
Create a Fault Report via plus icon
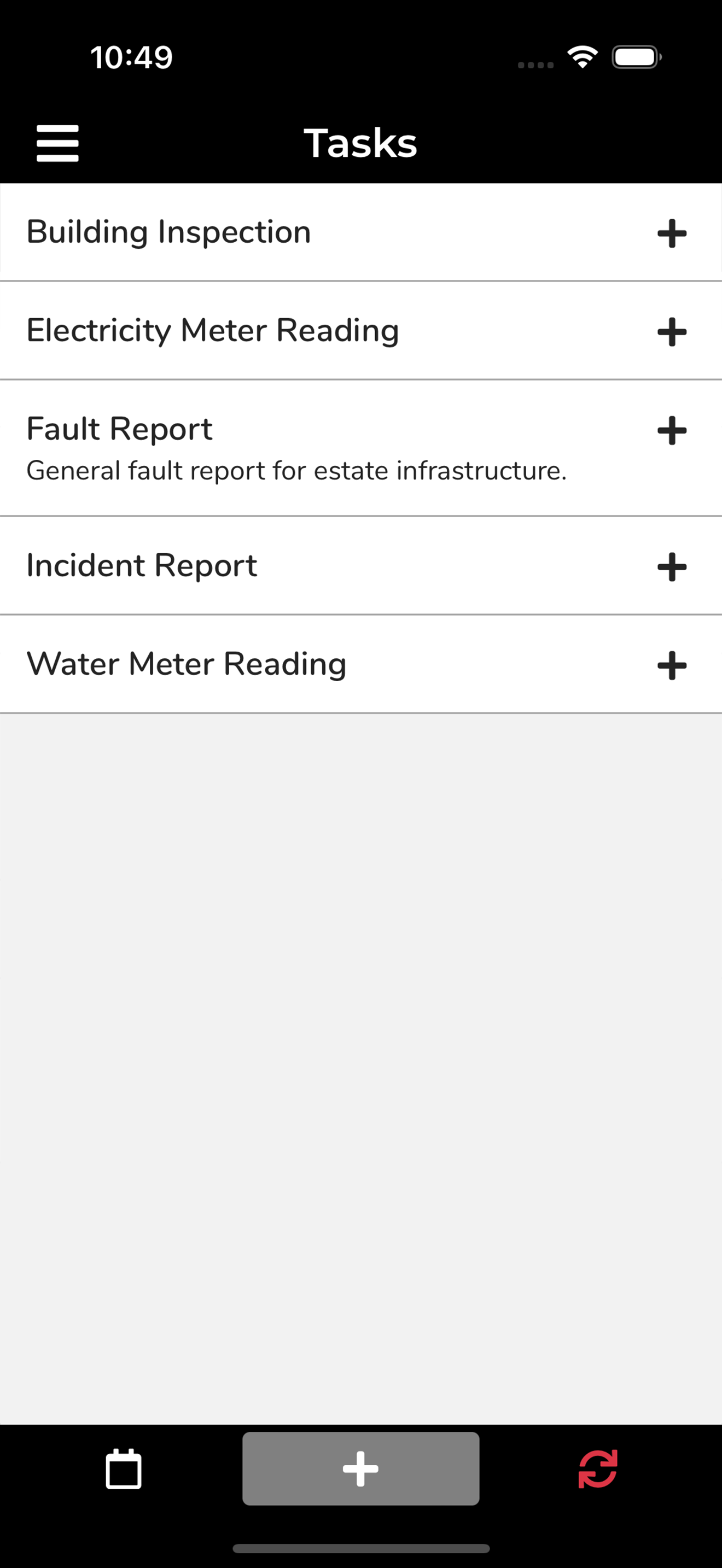point(672,431)
